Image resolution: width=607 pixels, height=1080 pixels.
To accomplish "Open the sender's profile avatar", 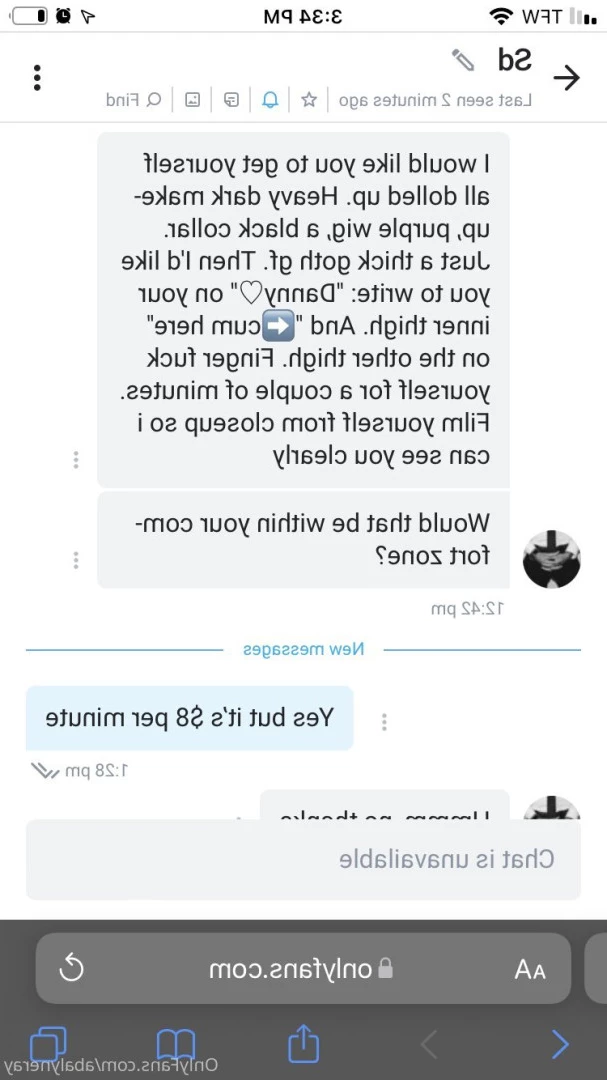I will (551, 560).
